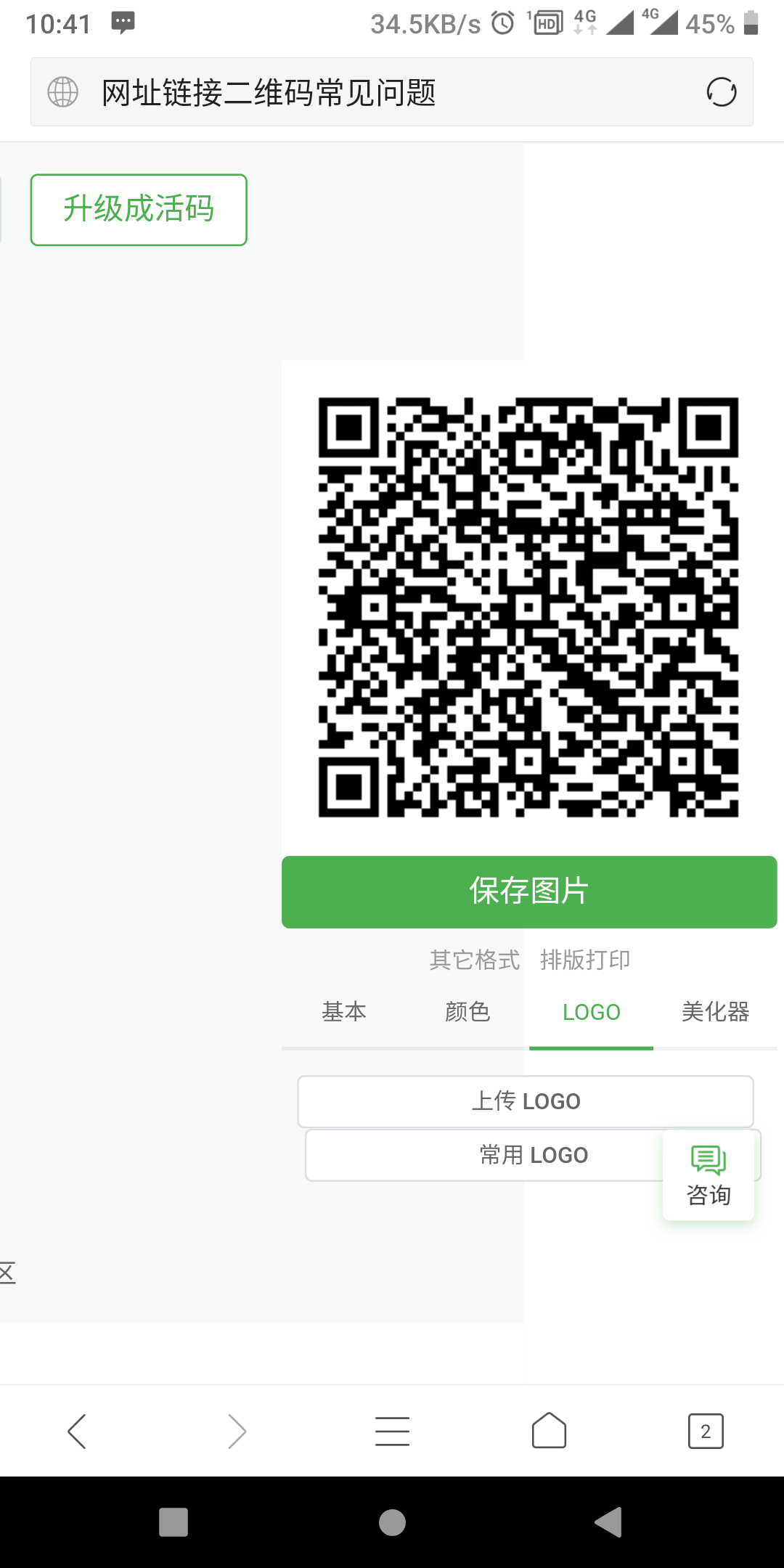Open the 排版打印 link
Viewport: 784px width, 1568px height.
pos(585,960)
